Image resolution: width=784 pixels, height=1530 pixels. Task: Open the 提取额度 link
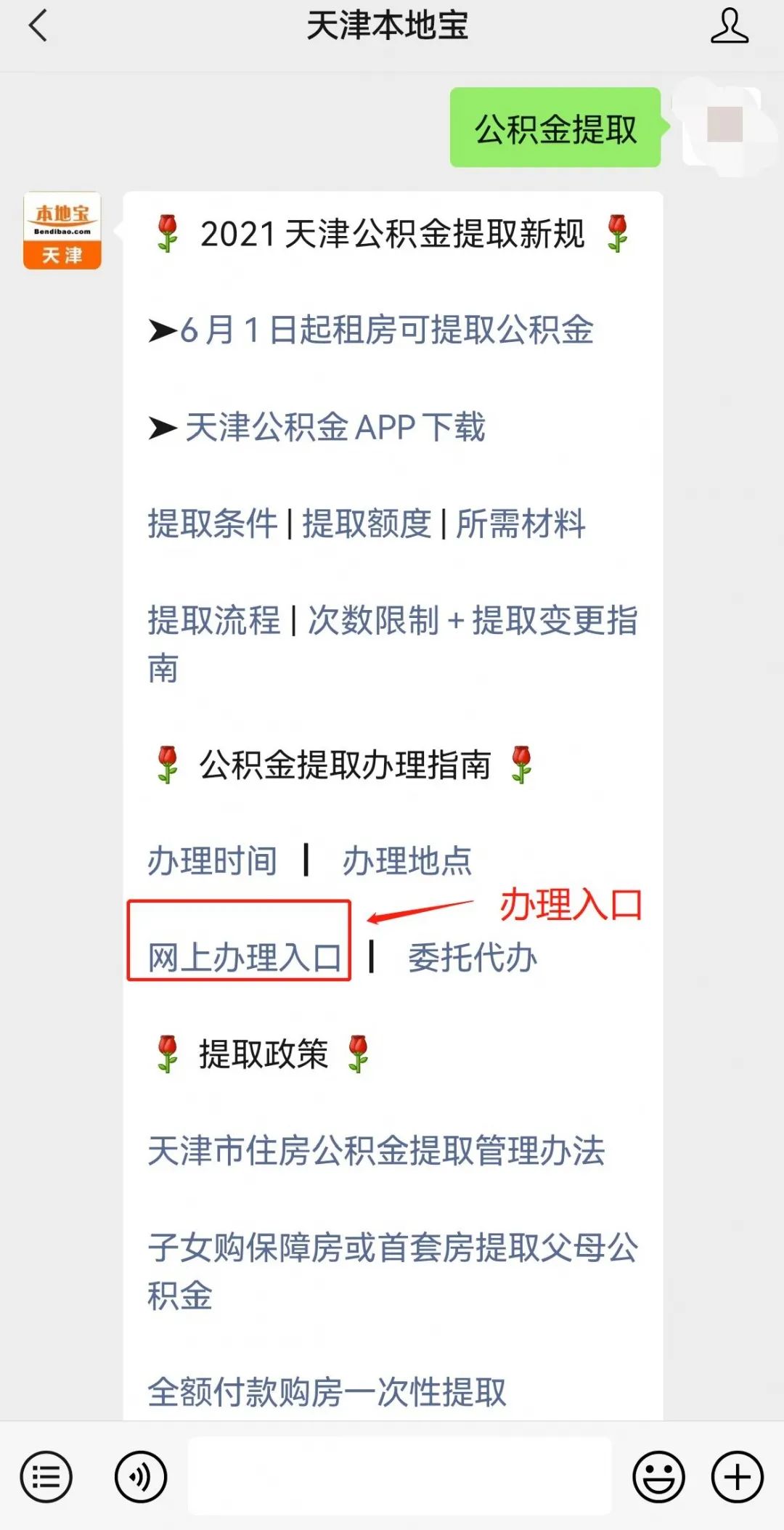[367, 524]
